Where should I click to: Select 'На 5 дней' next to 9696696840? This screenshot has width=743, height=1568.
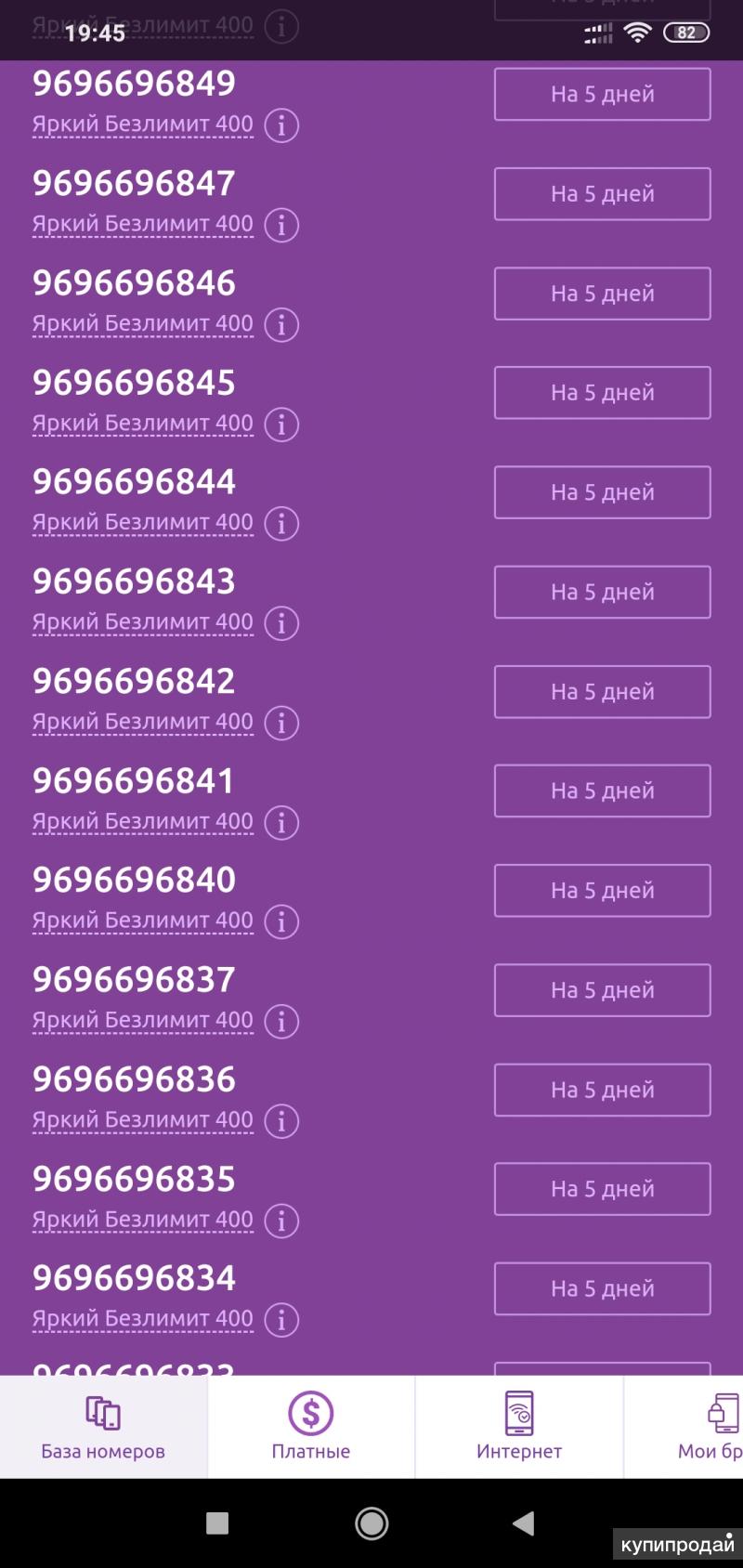pyautogui.click(x=602, y=890)
